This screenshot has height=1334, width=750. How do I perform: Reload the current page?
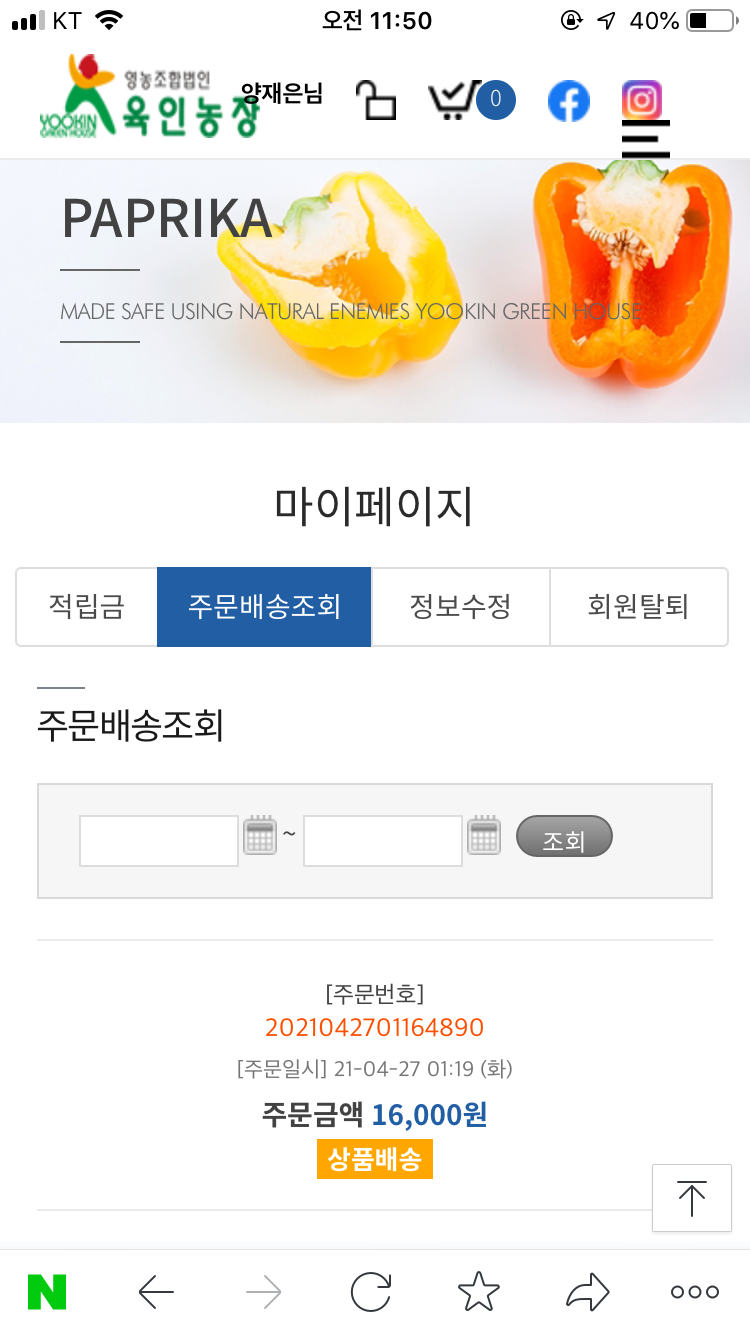click(x=371, y=1292)
